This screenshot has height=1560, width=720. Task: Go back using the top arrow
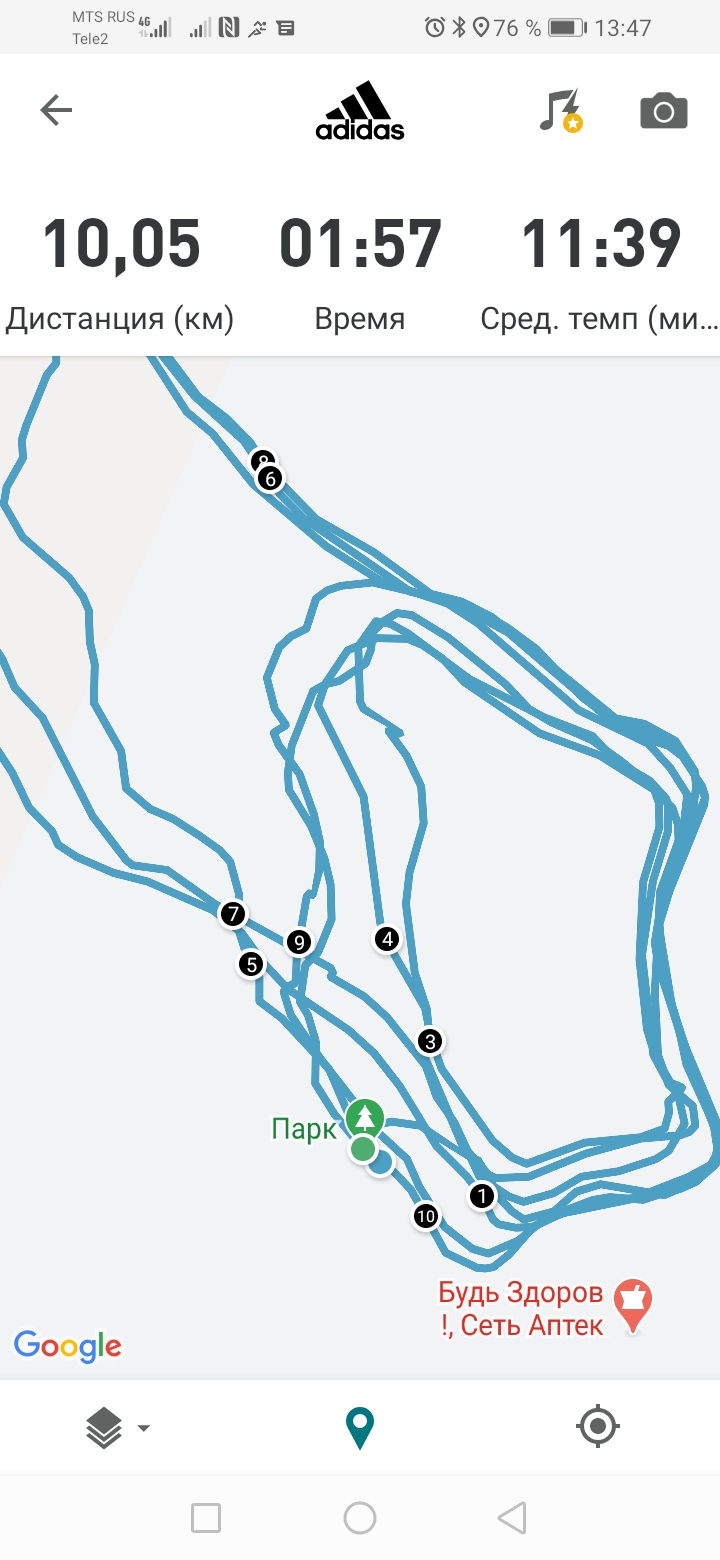(56, 110)
